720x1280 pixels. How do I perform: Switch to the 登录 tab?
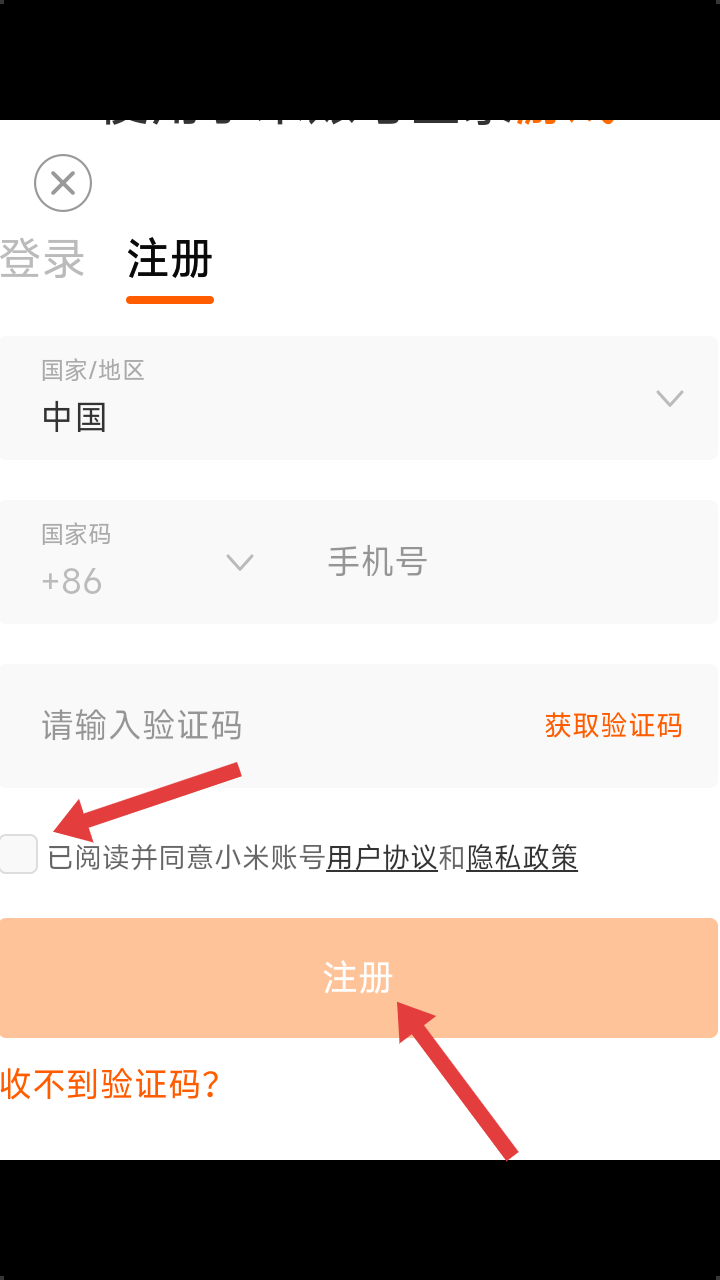click(42, 260)
